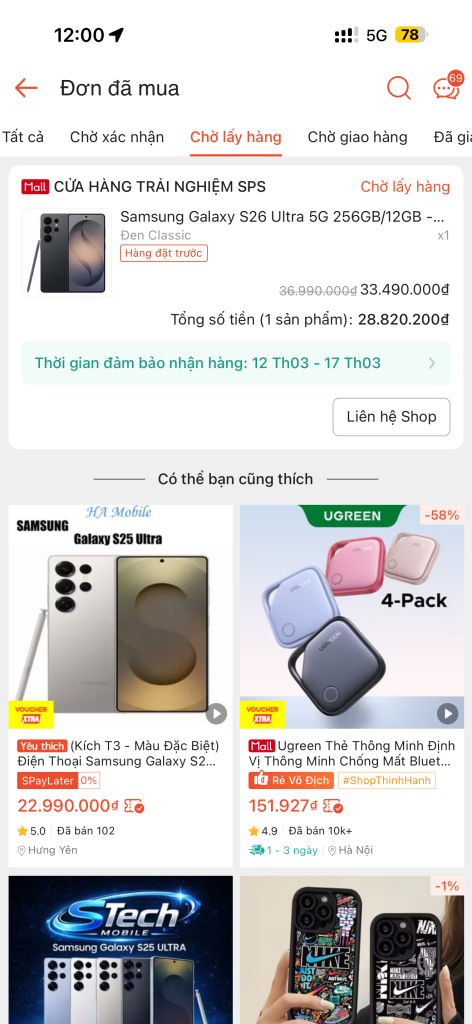Screen dimensions: 472x1024
Task: Open the chat messages icon
Action: [447, 88]
